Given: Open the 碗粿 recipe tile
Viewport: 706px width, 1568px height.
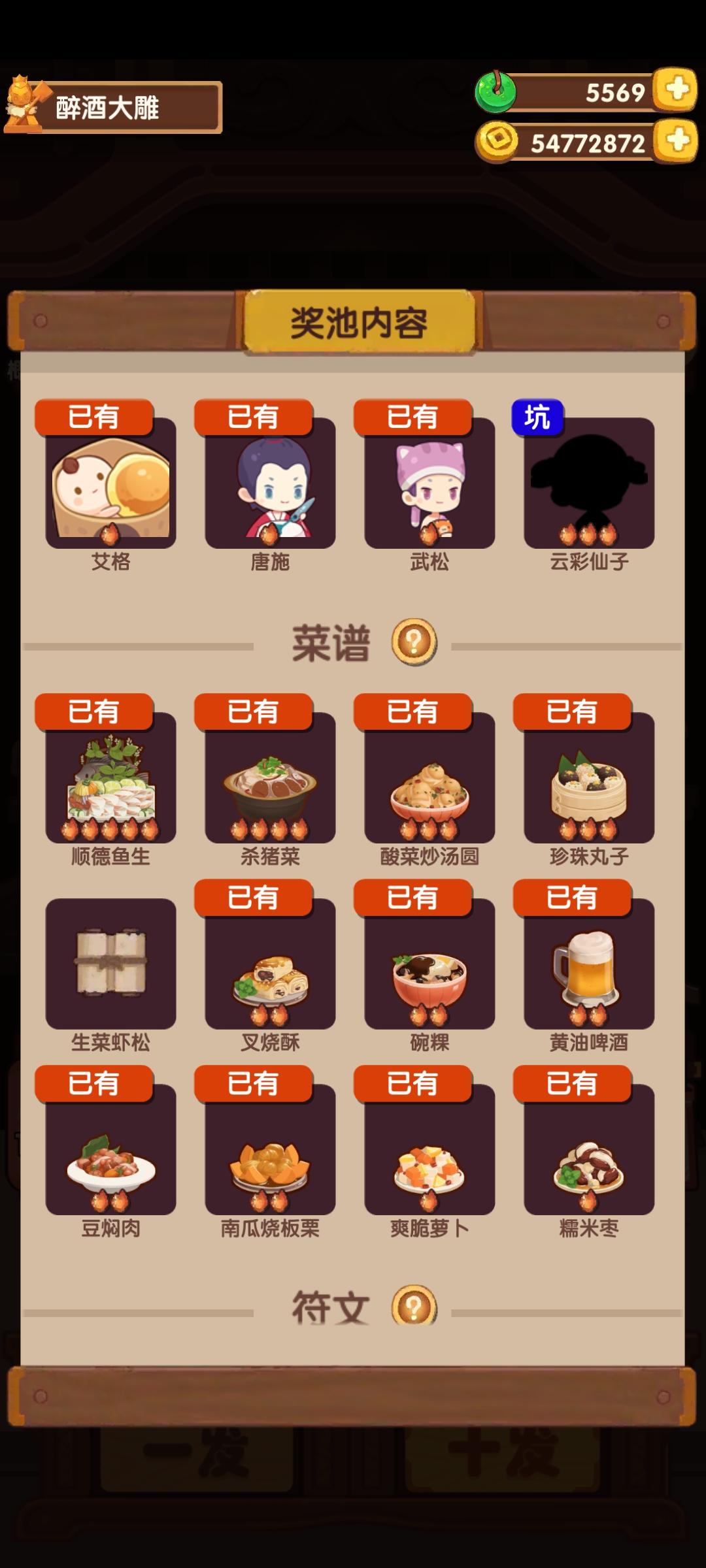Looking at the screenshot, I should click(x=429, y=964).
